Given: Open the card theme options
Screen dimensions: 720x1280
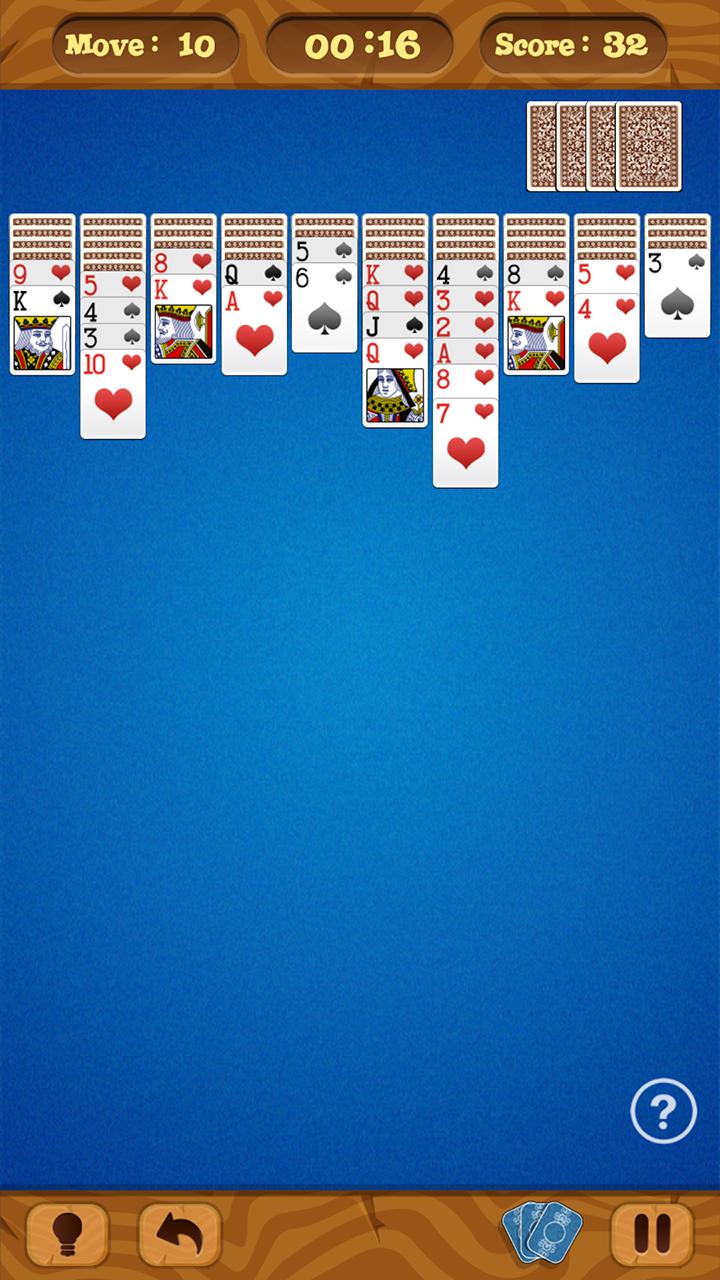Looking at the screenshot, I should (541, 1234).
